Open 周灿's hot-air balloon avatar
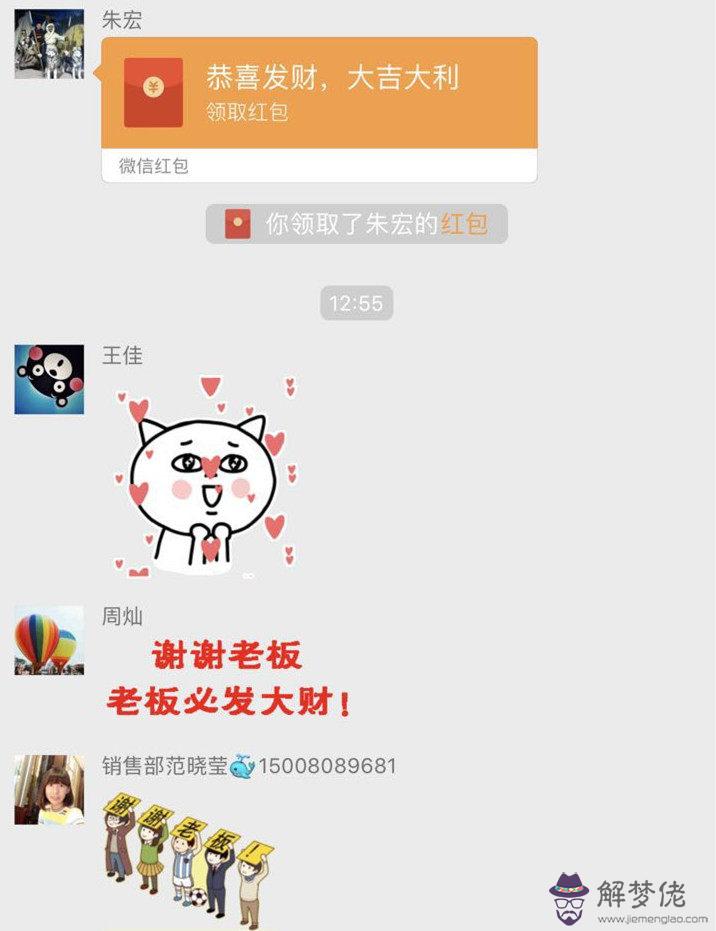 [x=49, y=640]
